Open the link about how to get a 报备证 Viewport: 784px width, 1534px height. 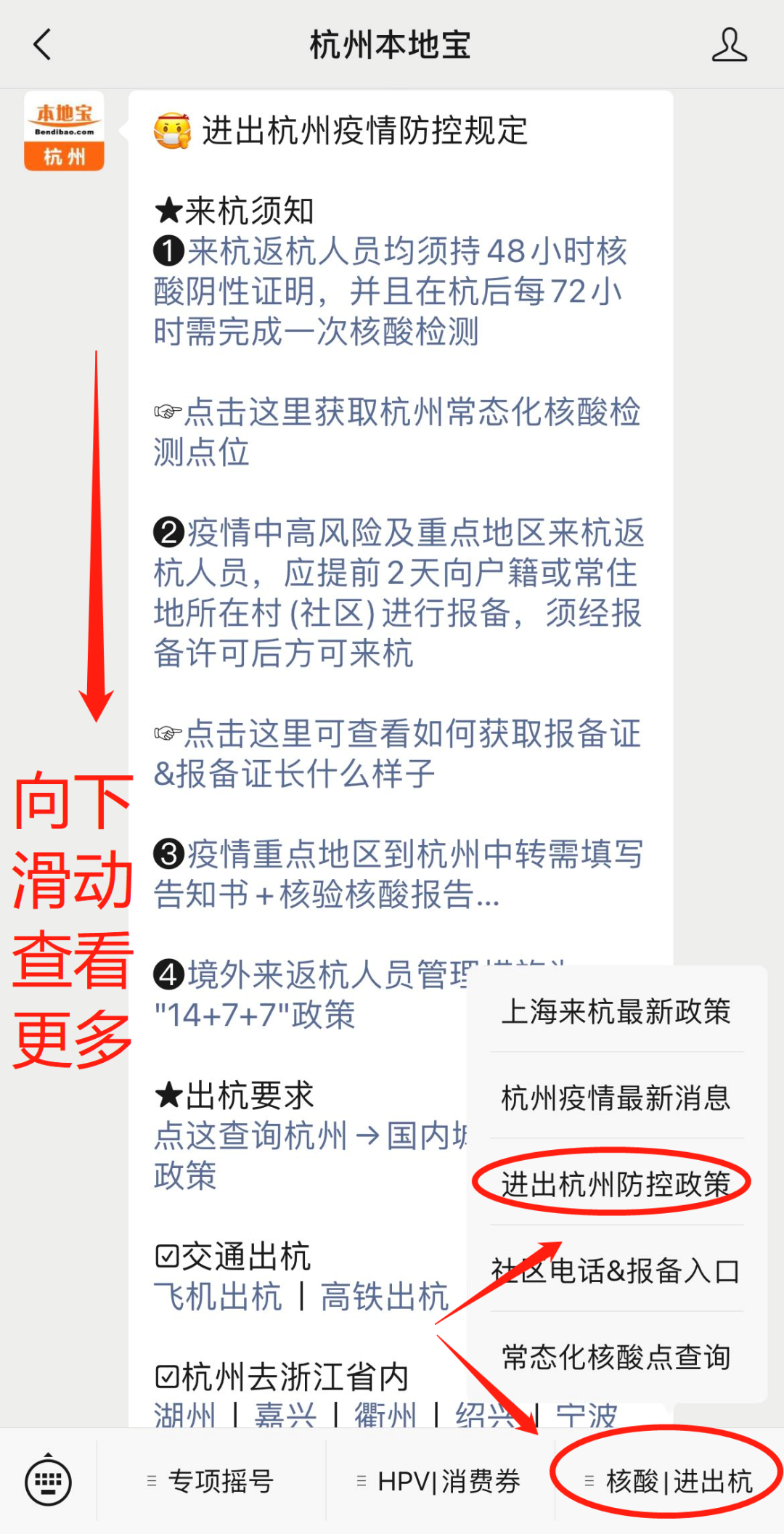click(397, 754)
